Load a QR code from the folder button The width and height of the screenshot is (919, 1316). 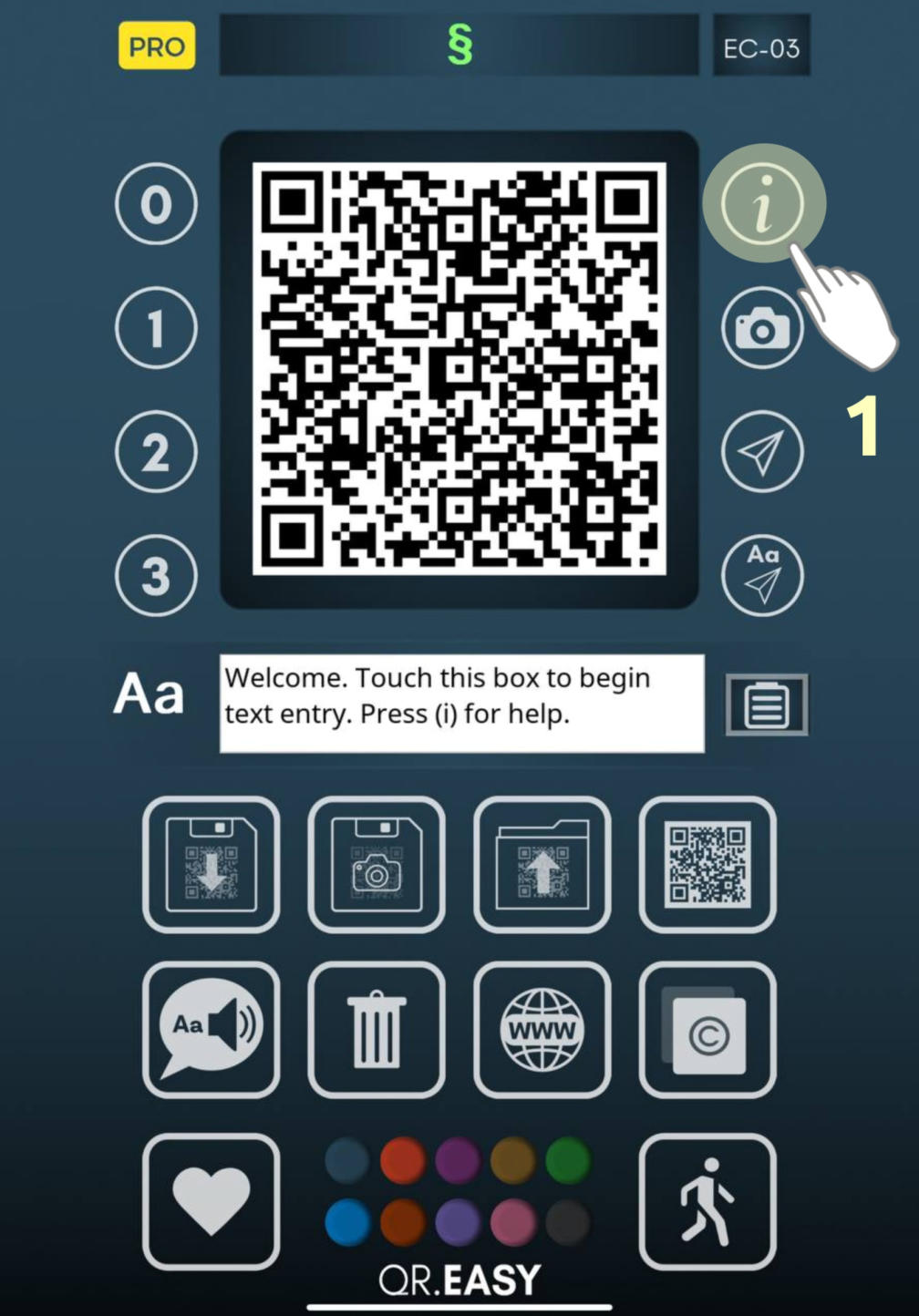click(542, 865)
